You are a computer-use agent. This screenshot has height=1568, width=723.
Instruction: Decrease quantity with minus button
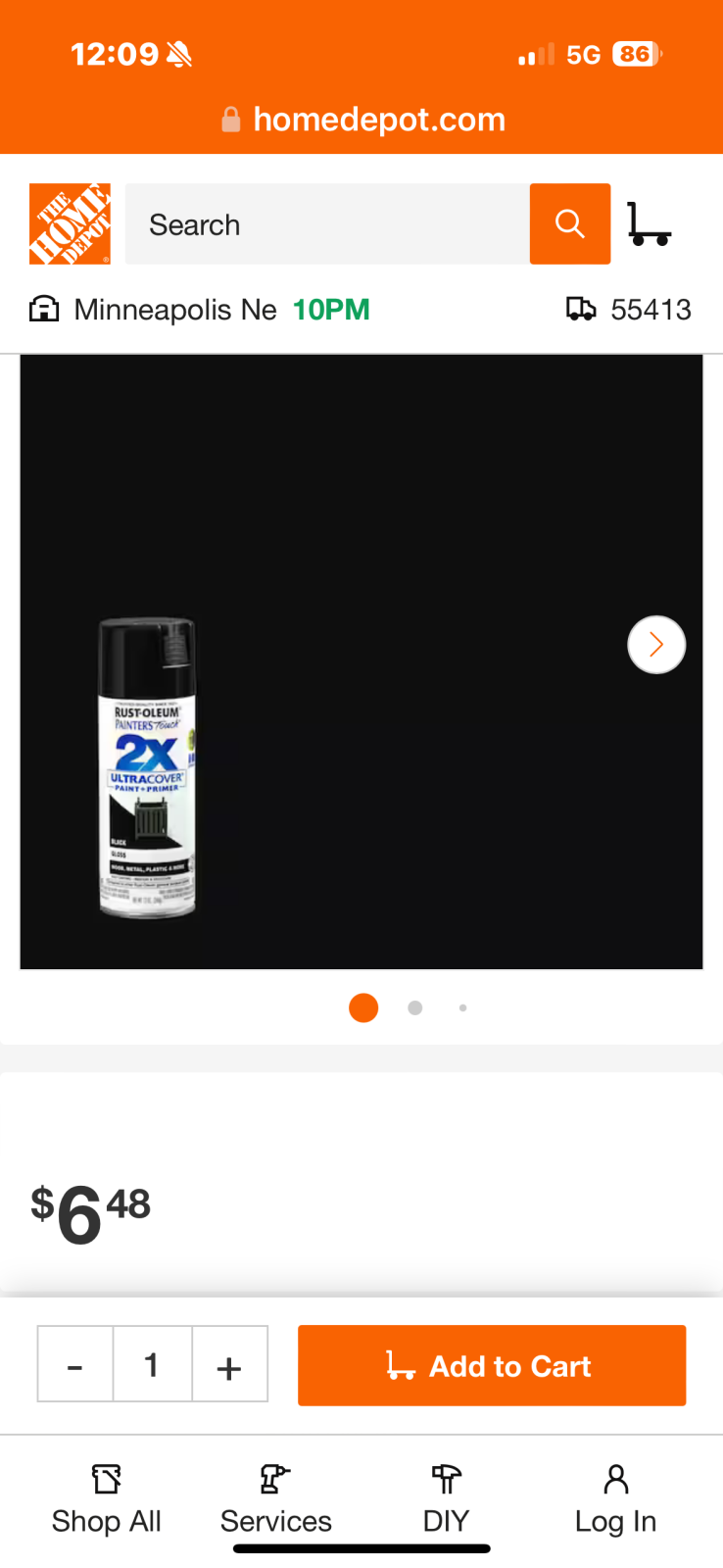pos(75,1364)
